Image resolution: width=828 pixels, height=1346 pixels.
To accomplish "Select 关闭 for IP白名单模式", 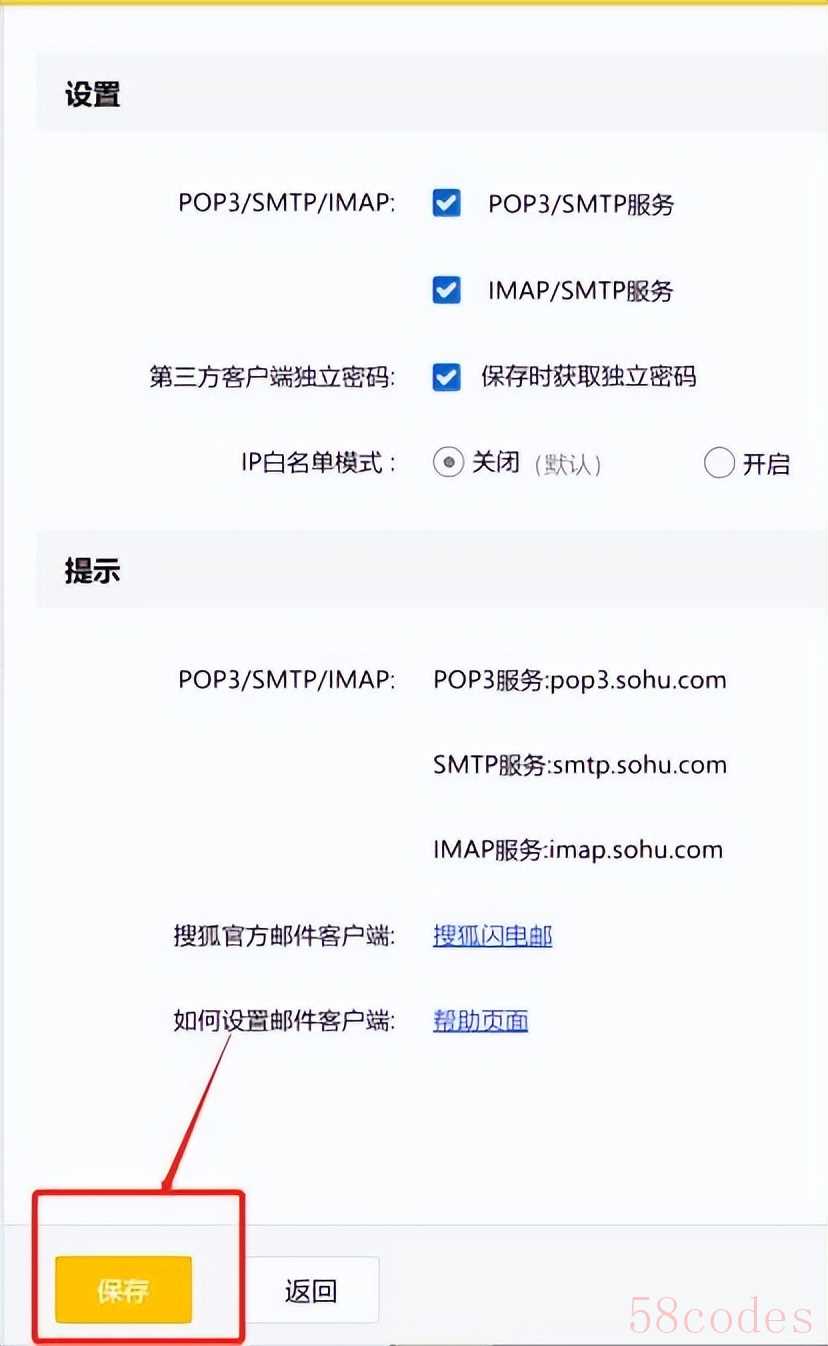I will click(448, 463).
